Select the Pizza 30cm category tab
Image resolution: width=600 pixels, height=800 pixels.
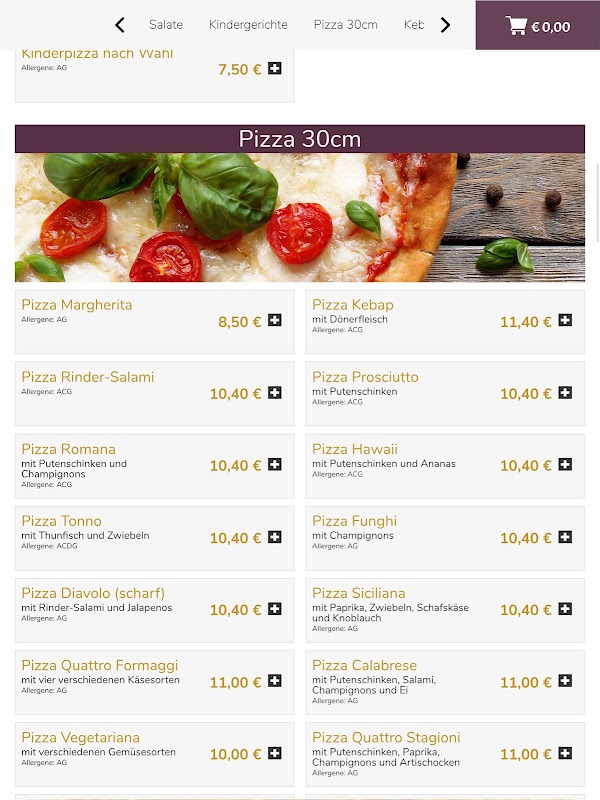[x=345, y=25]
